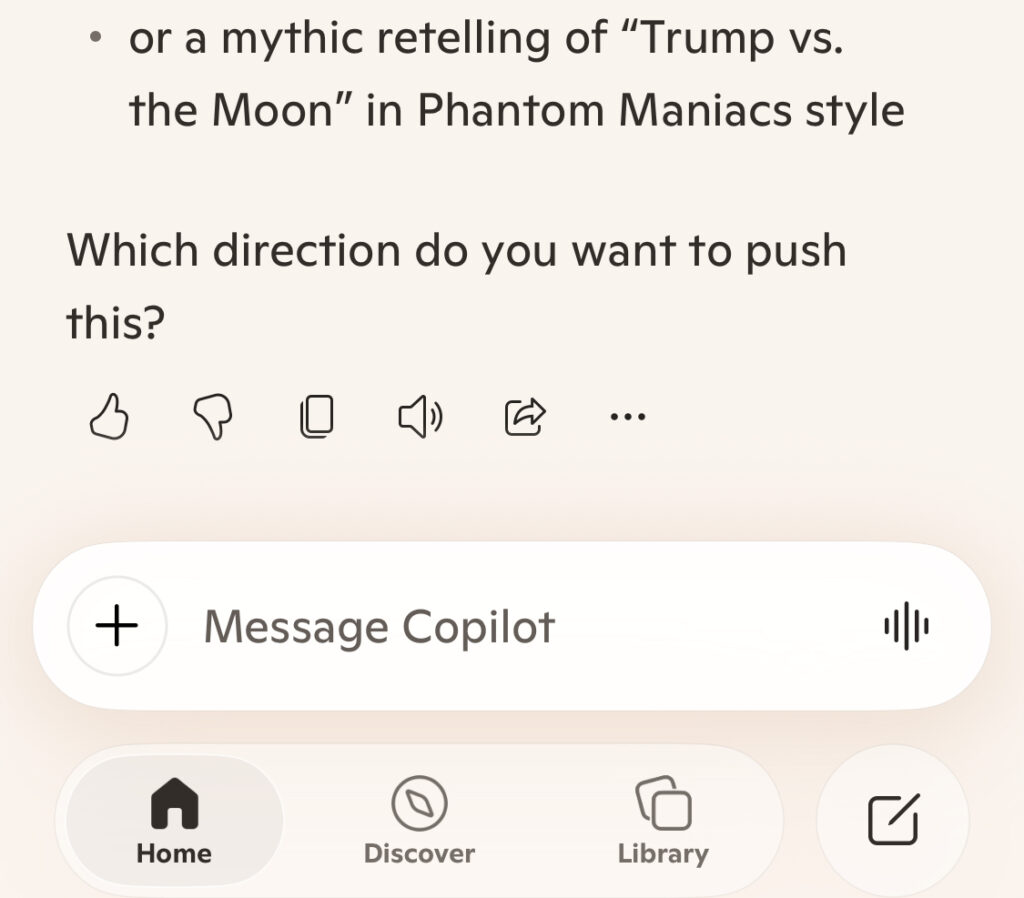Read the response aloud
Viewport: 1024px width, 898px height.
(421, 416)
